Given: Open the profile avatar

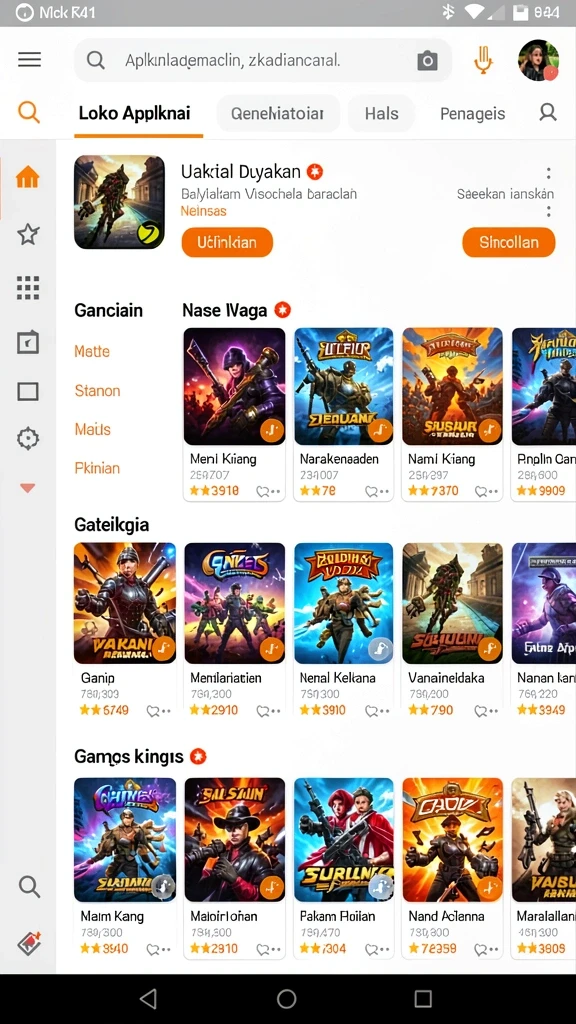Looking at the screenshot, I should (538, 60).
